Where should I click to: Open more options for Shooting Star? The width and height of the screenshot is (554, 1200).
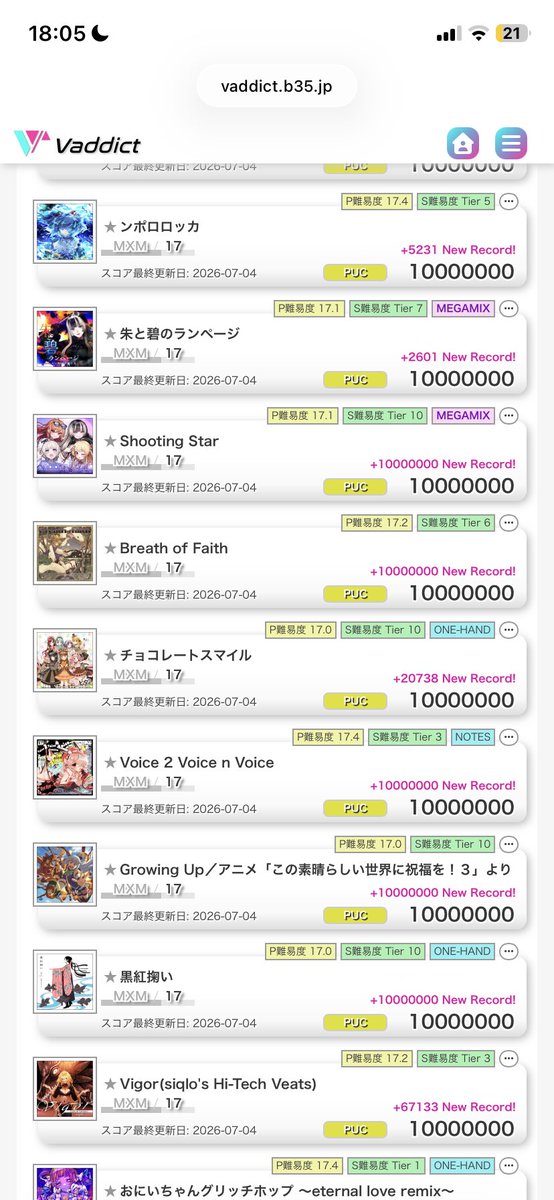[508, 415]
